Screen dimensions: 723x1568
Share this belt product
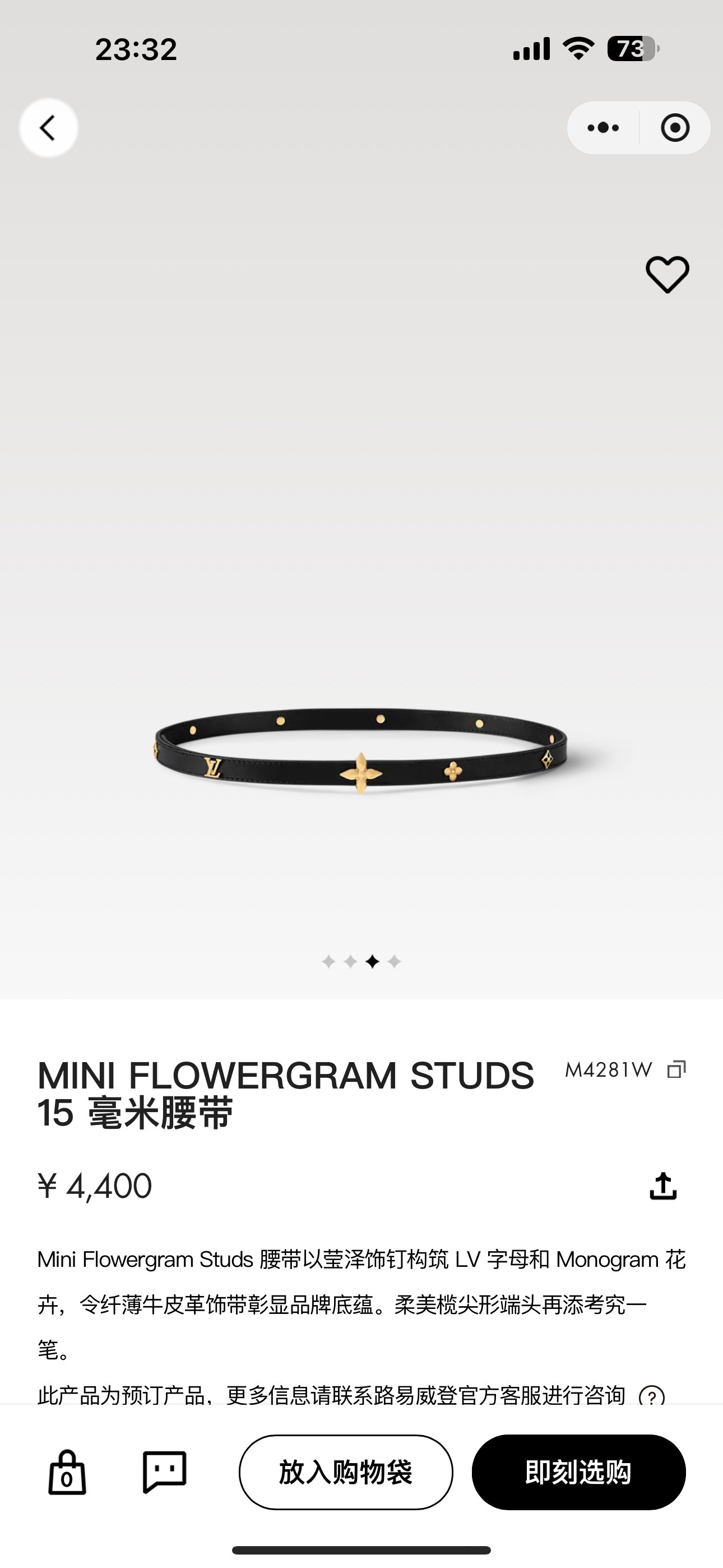point(662,1186)
